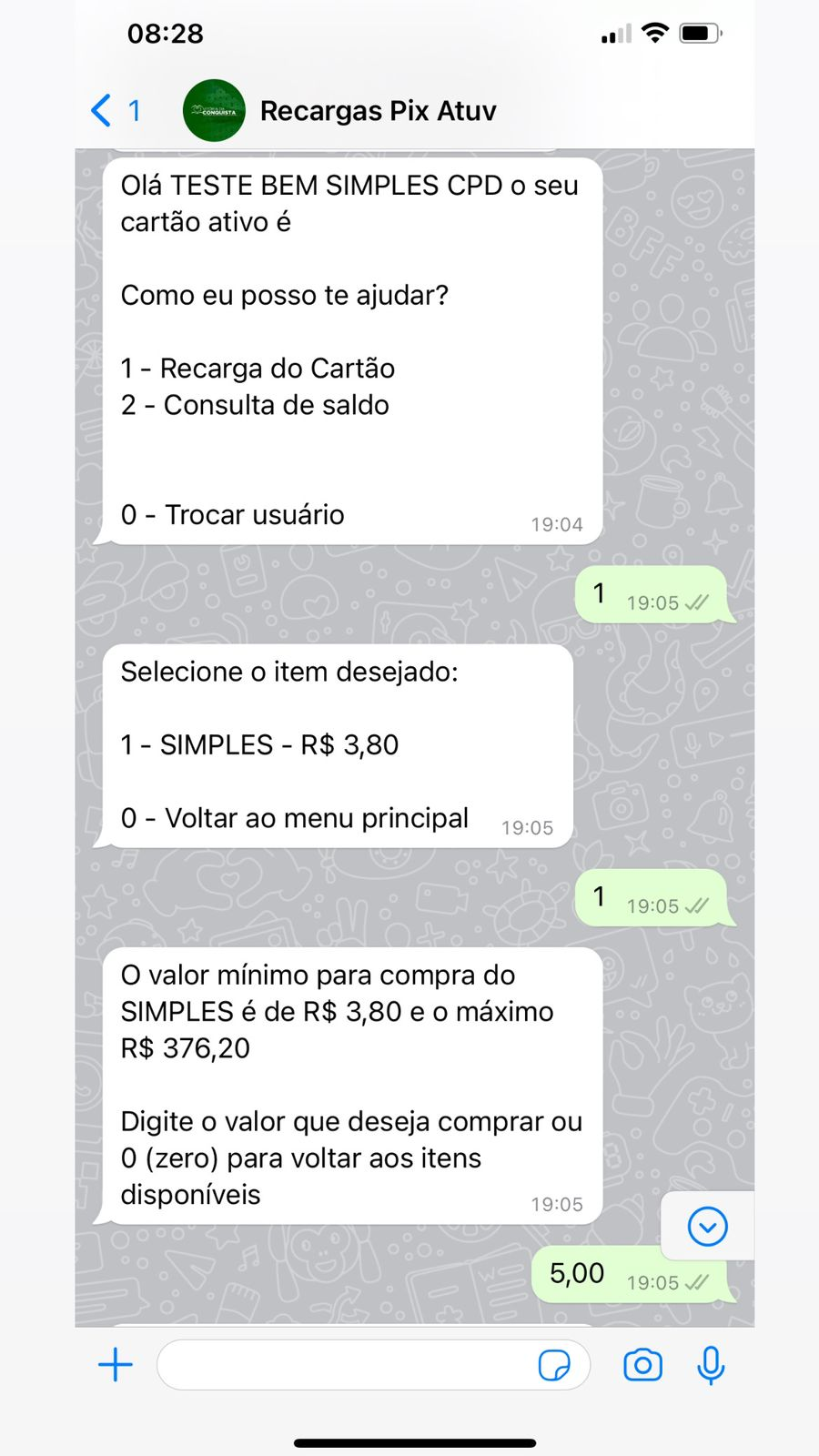
Task: Open the sticker picker
Action: 554,1365
